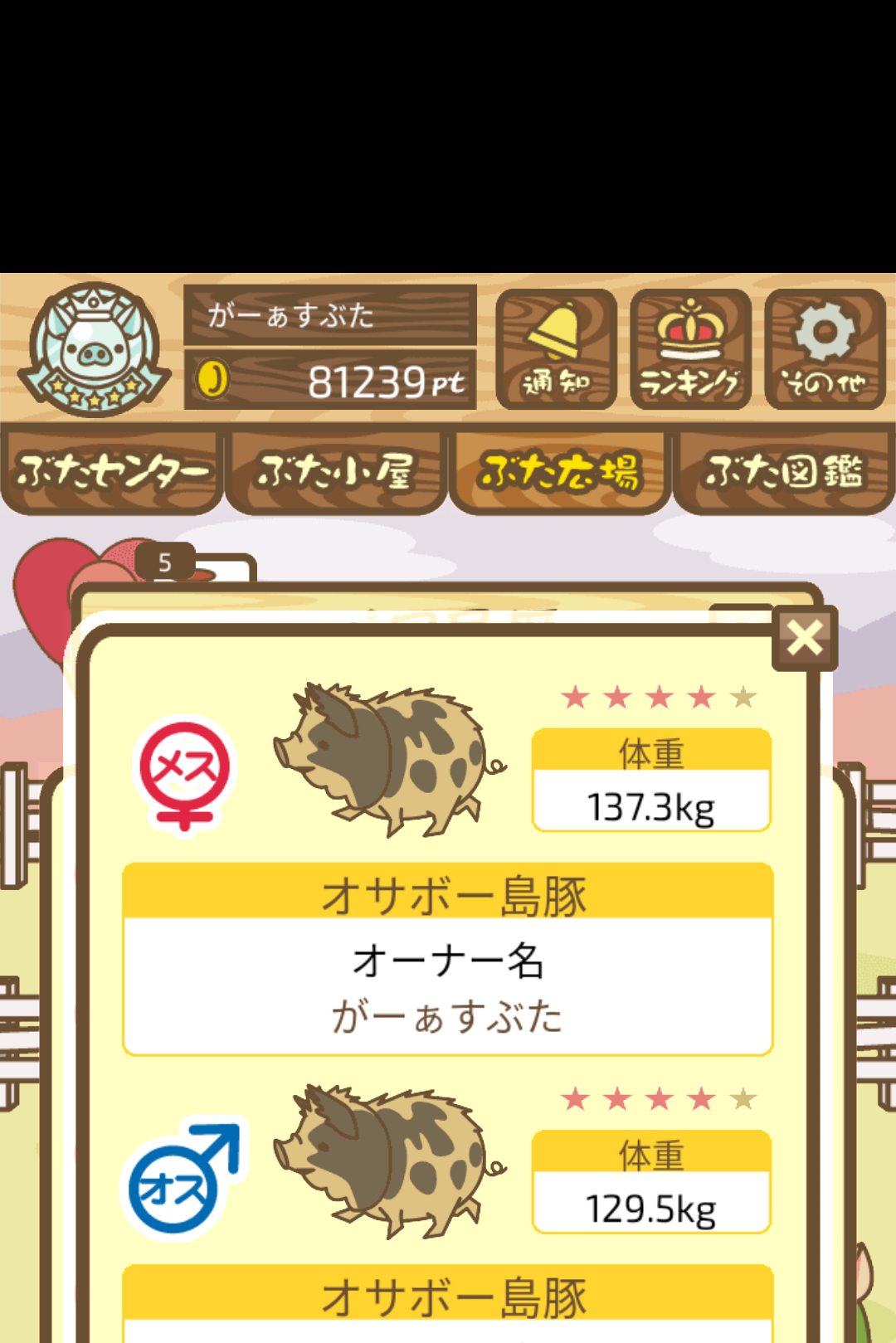Switch to the ぶたセンター tab
This screenshot has height=1343, width=896.
pos(112,471)
